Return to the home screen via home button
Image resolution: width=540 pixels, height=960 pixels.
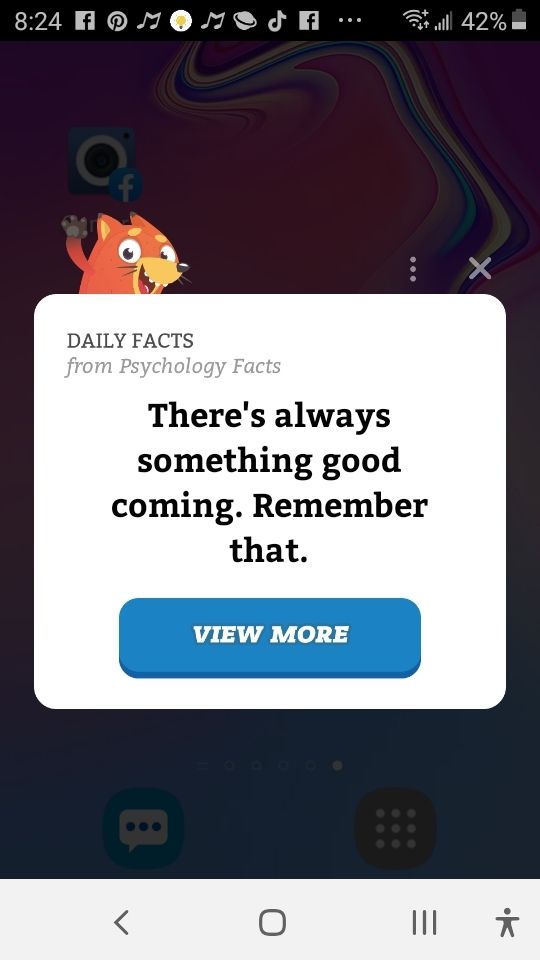[272, 921]
